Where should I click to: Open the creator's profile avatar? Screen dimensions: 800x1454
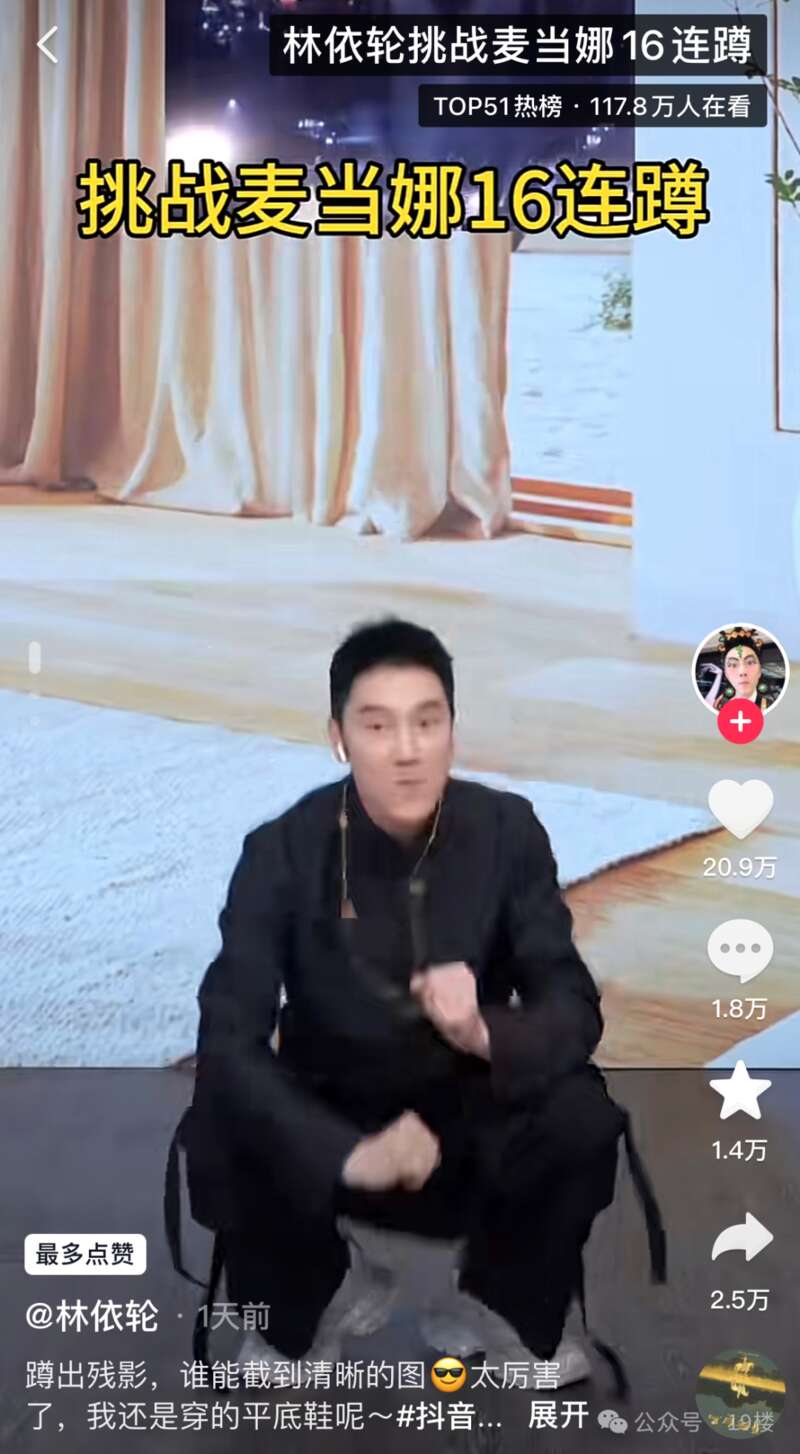coord(740,670)
